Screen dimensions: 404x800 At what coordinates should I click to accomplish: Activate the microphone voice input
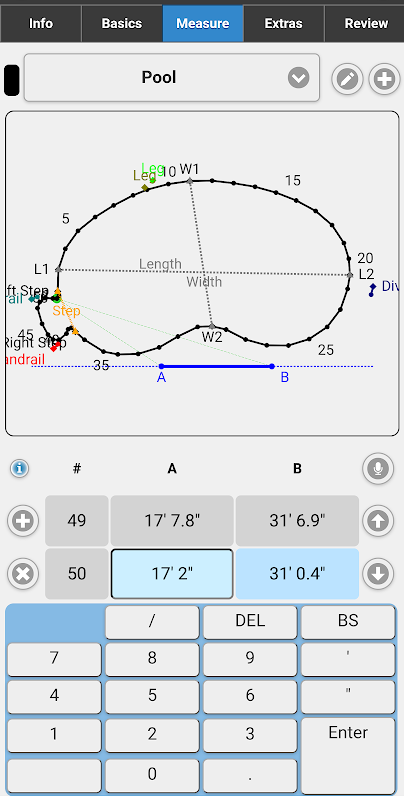pyautogui.click(x=378, y=468)
